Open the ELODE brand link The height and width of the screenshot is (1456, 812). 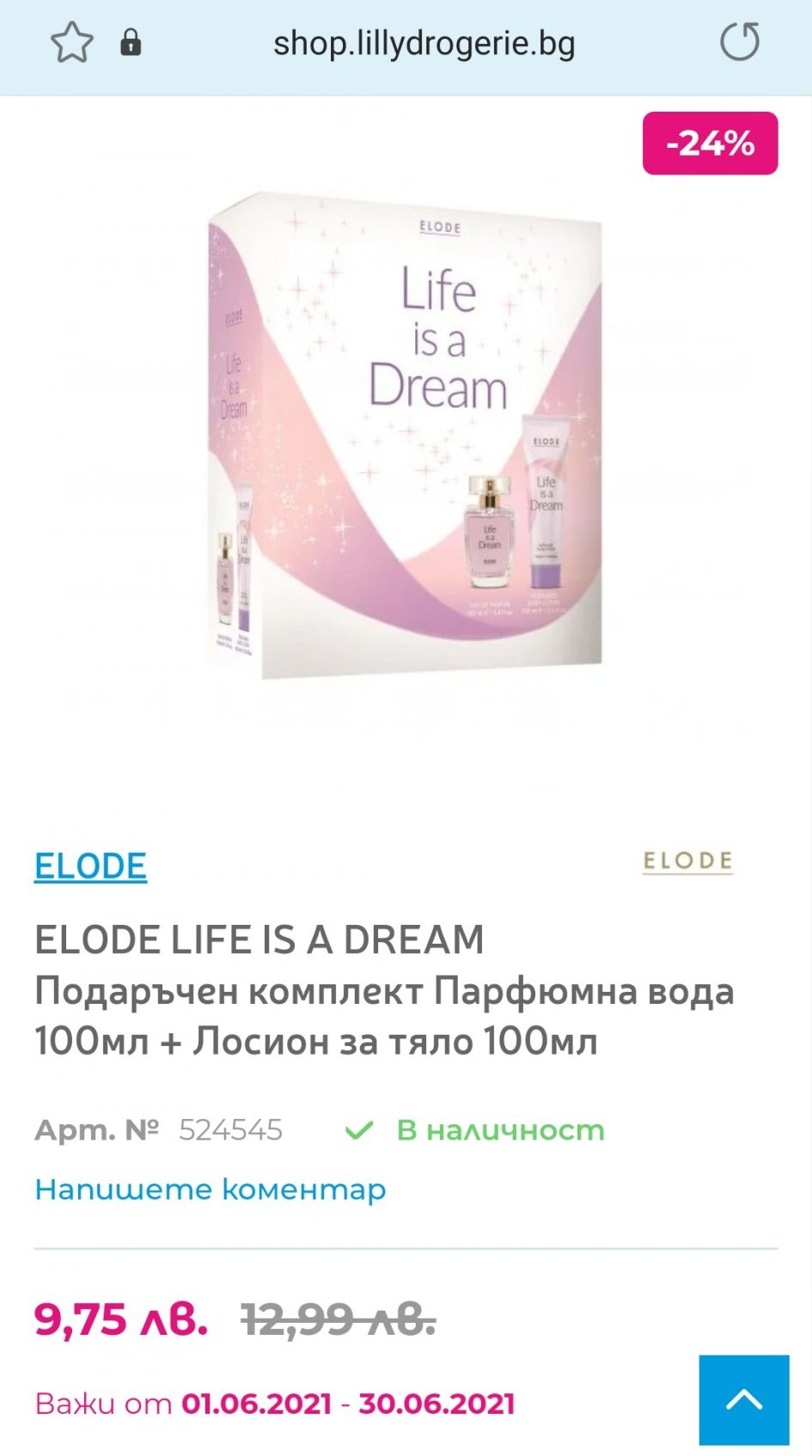click(x=90, y=866)
